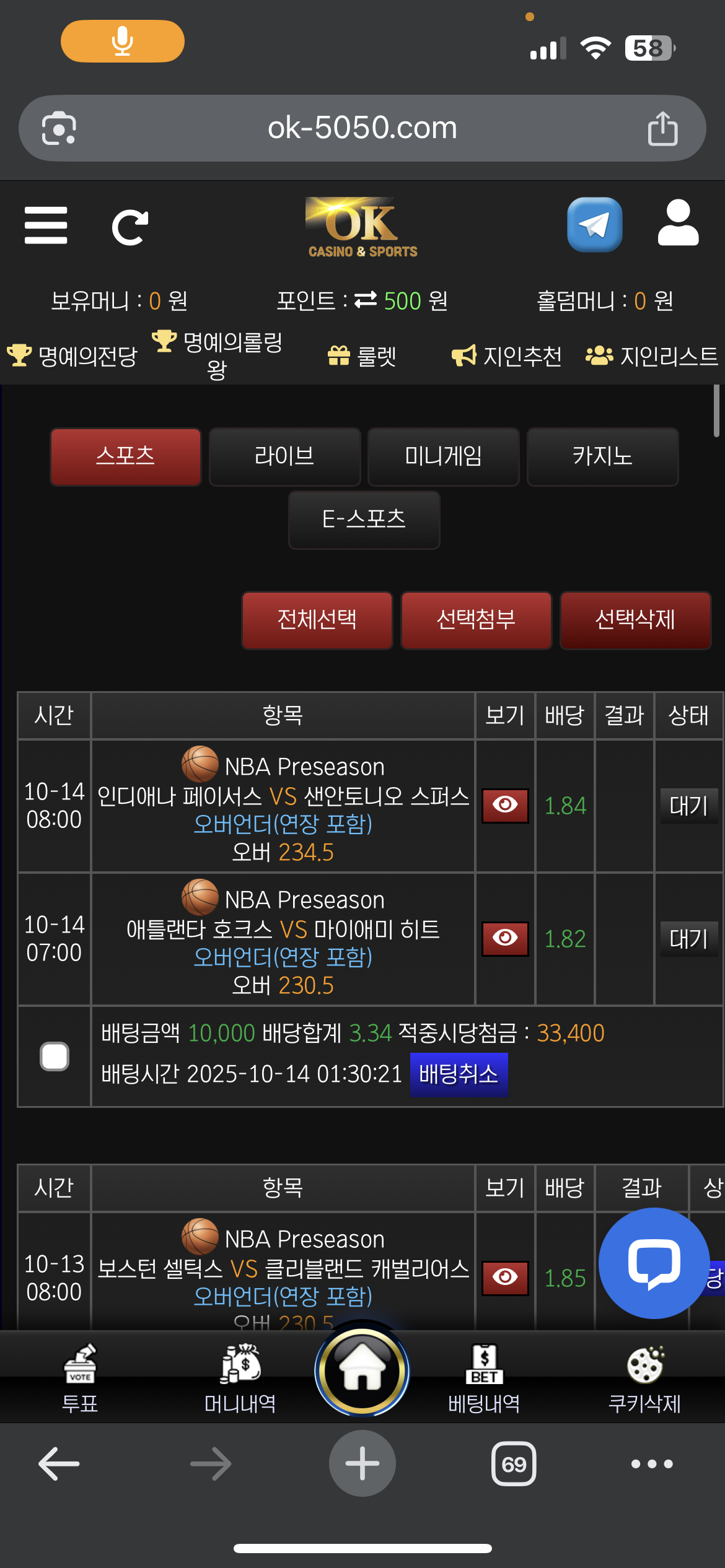Screen dimensions: 725x1568
Task: Open the 머니내역 tab
Action: [x=240, y=1379]
